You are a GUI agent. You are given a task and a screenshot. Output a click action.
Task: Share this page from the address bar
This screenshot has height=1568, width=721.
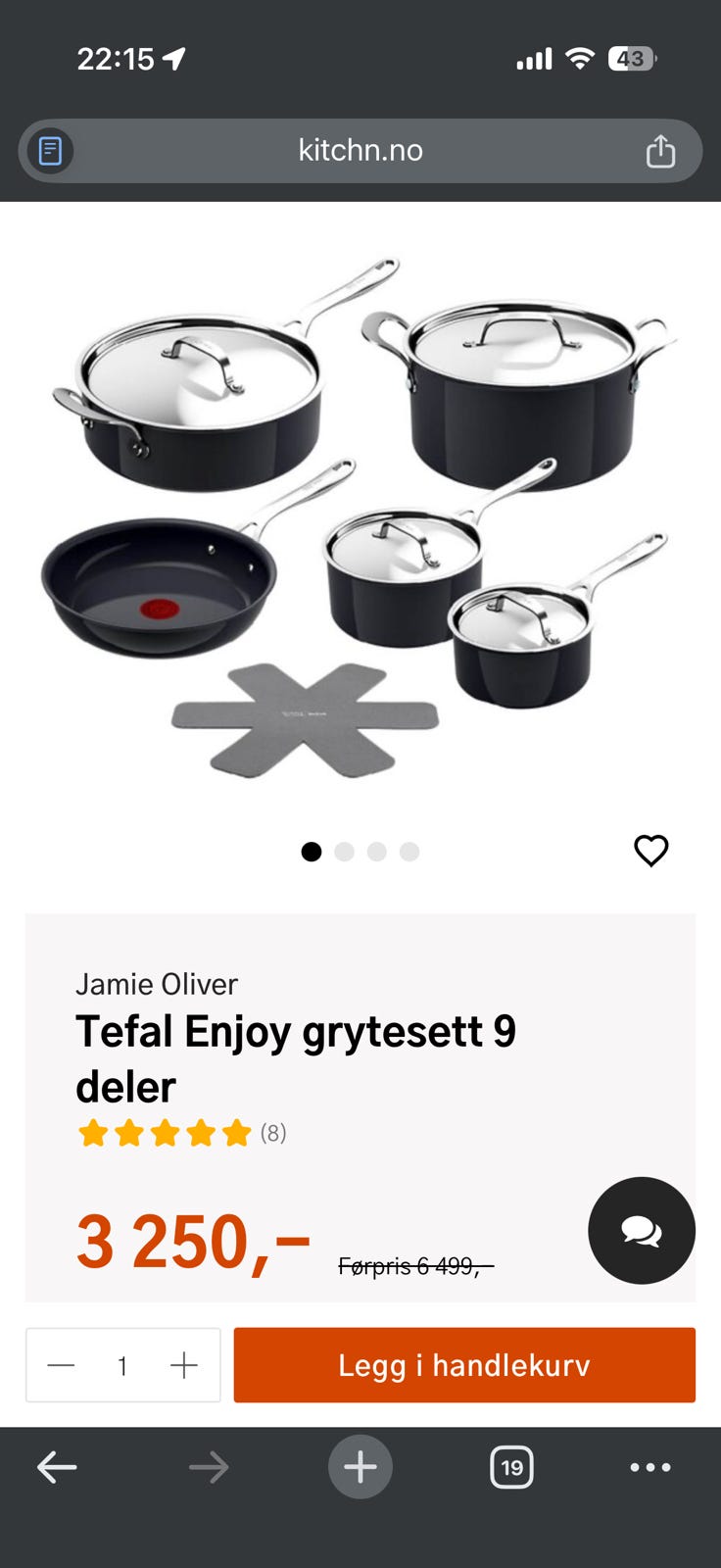click(660, 151)
